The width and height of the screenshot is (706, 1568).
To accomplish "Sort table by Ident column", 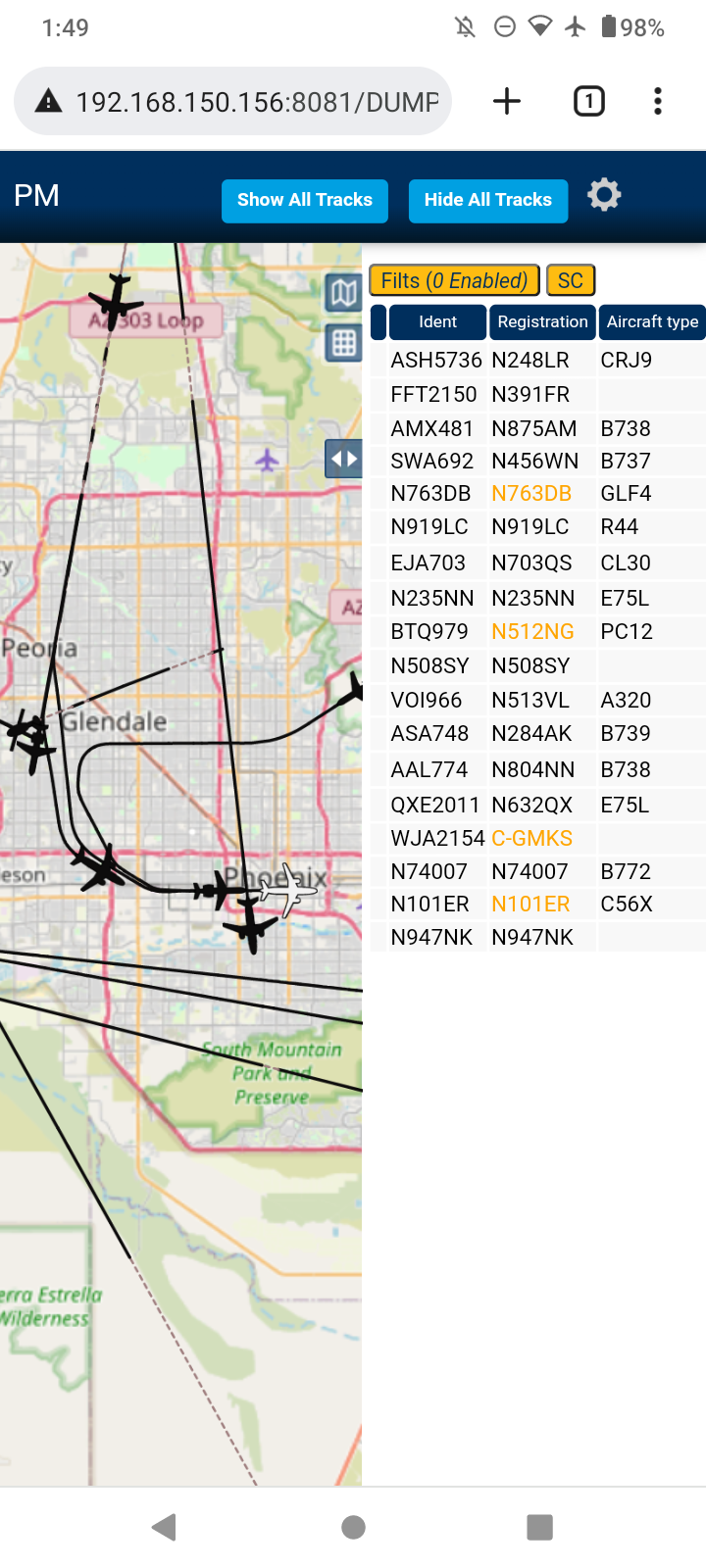I will 437,322.
